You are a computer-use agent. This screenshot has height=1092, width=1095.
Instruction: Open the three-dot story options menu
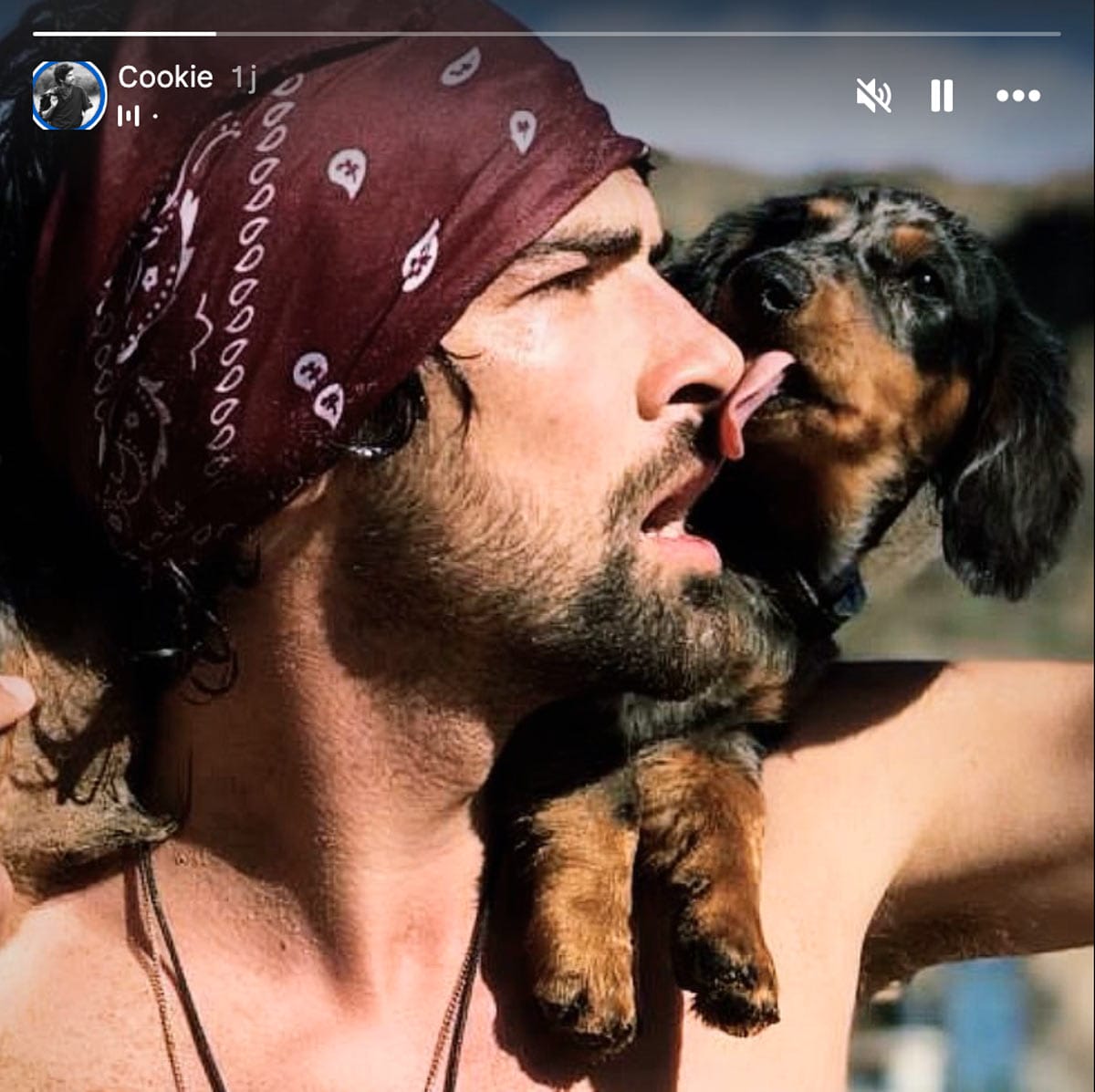click(x=1017, y=95)
